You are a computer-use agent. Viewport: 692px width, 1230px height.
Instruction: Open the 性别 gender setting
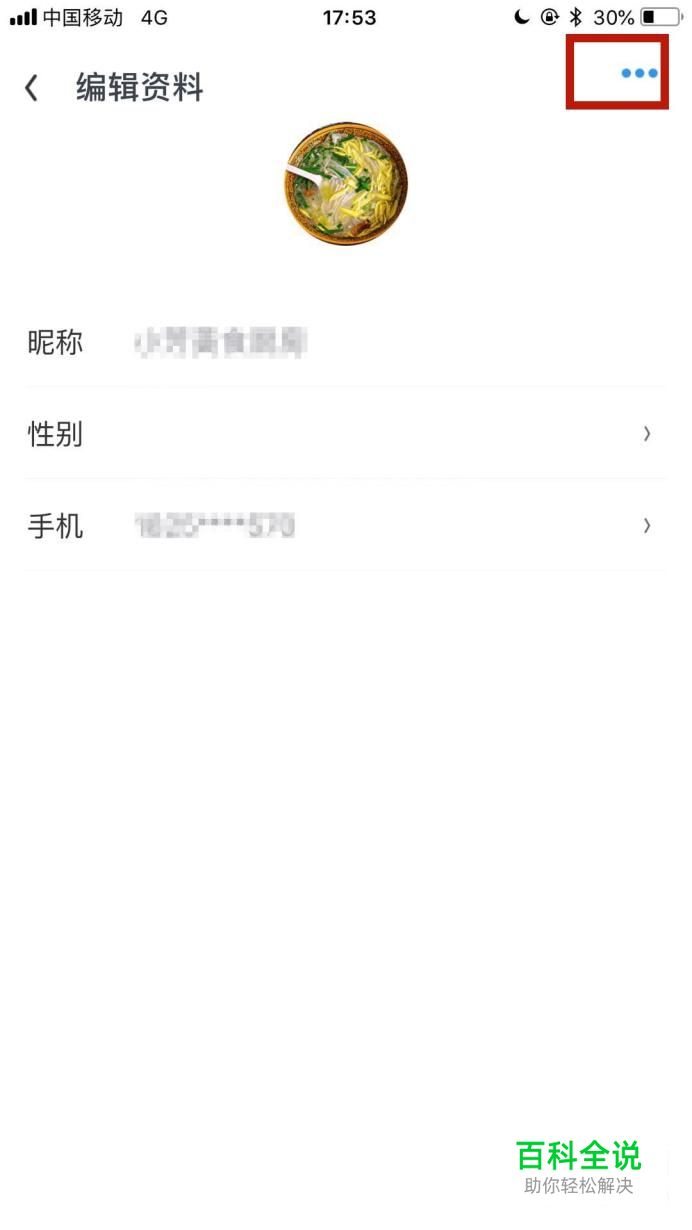345,434
